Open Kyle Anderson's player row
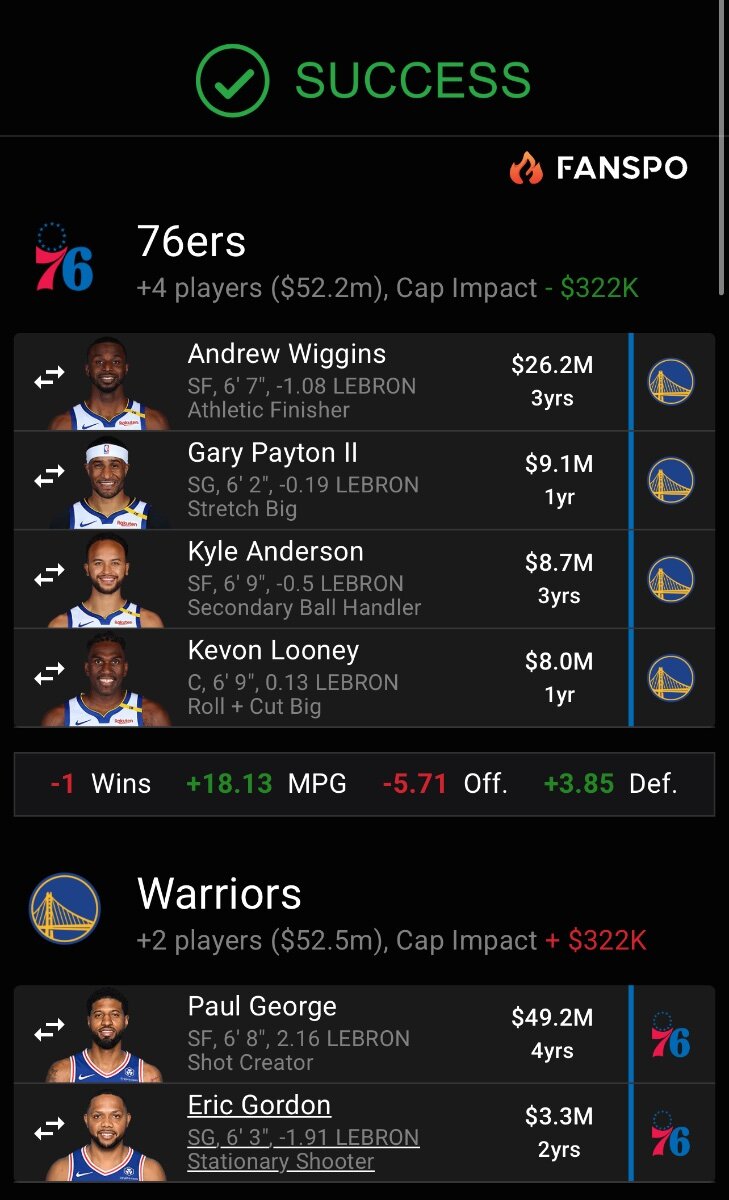 (364, 579)
